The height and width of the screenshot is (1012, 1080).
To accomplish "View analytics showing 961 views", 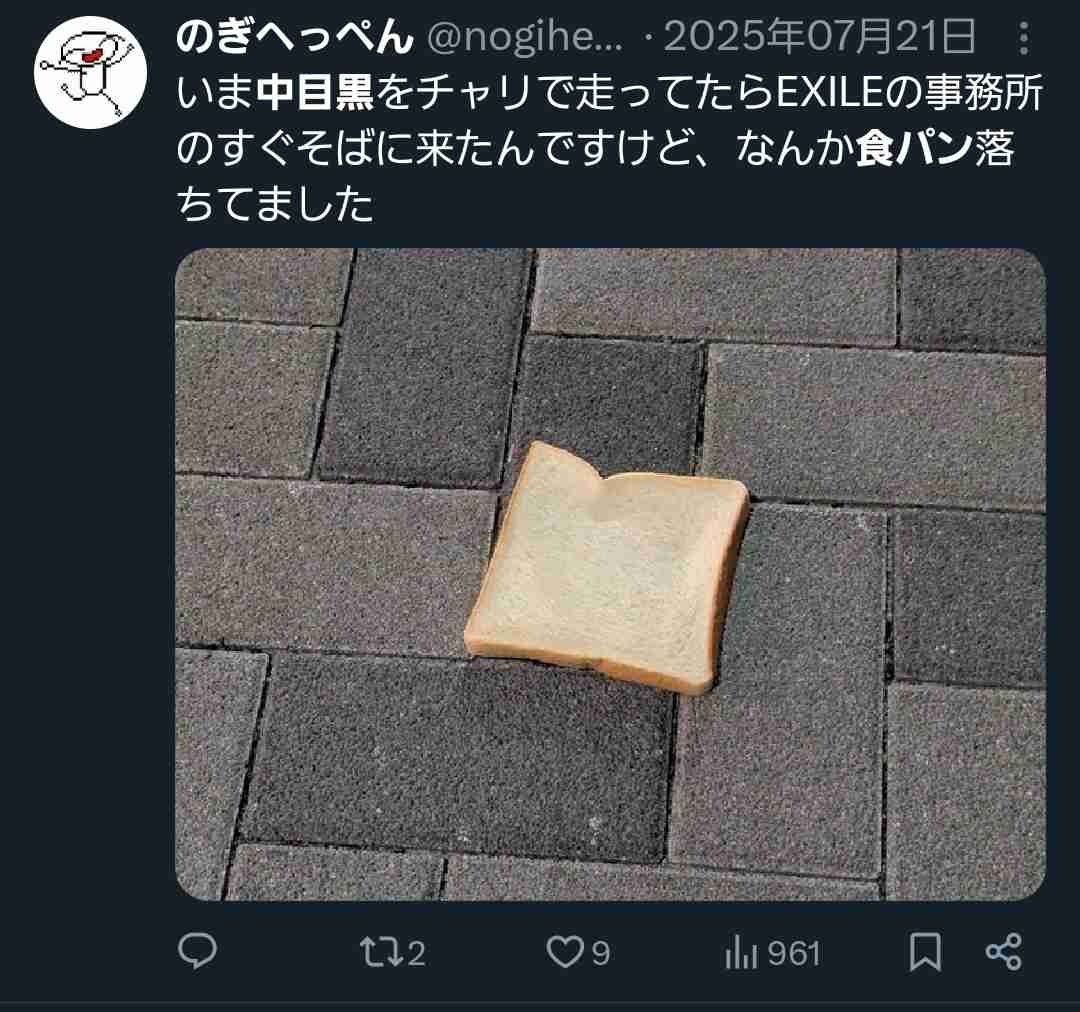I will coord(738,953).
